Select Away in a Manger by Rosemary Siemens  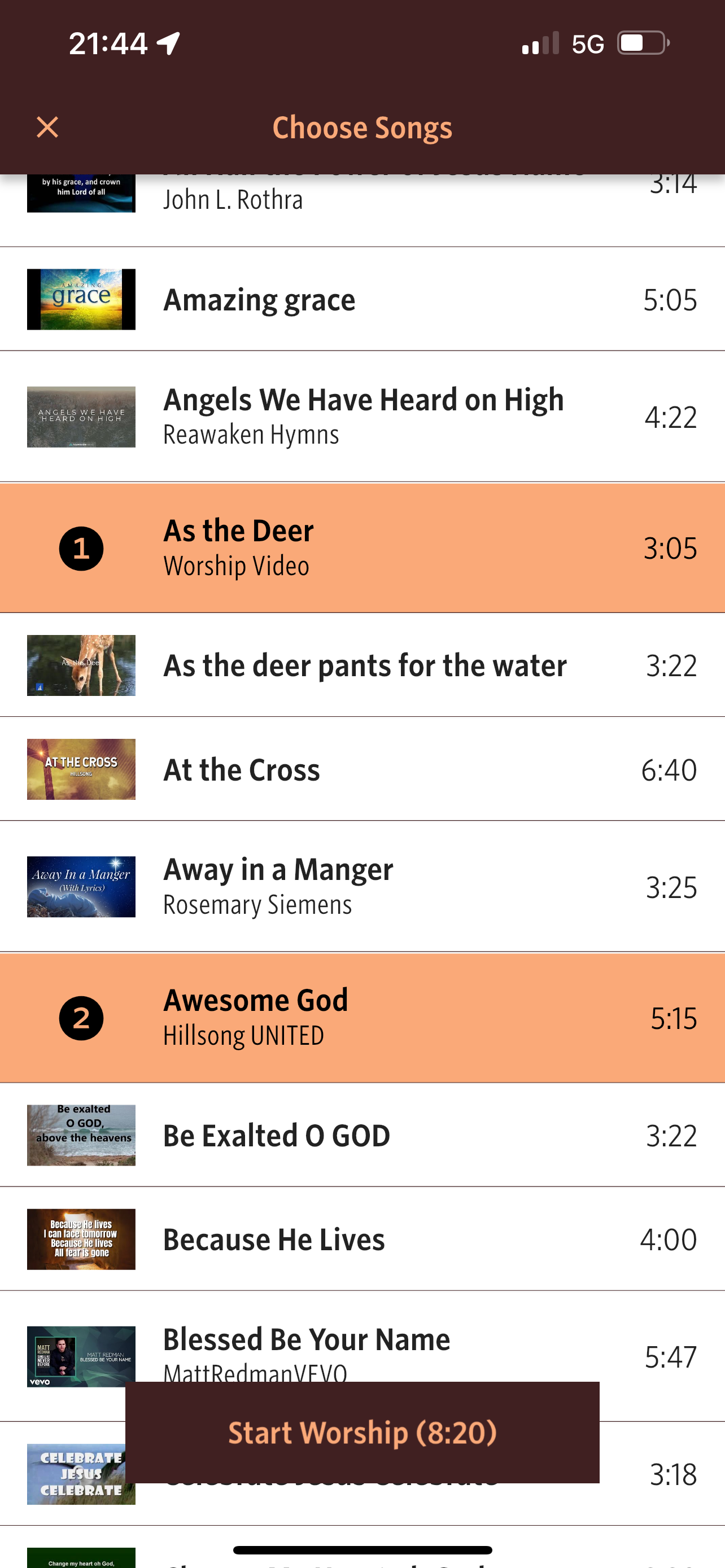coord(362,887)
